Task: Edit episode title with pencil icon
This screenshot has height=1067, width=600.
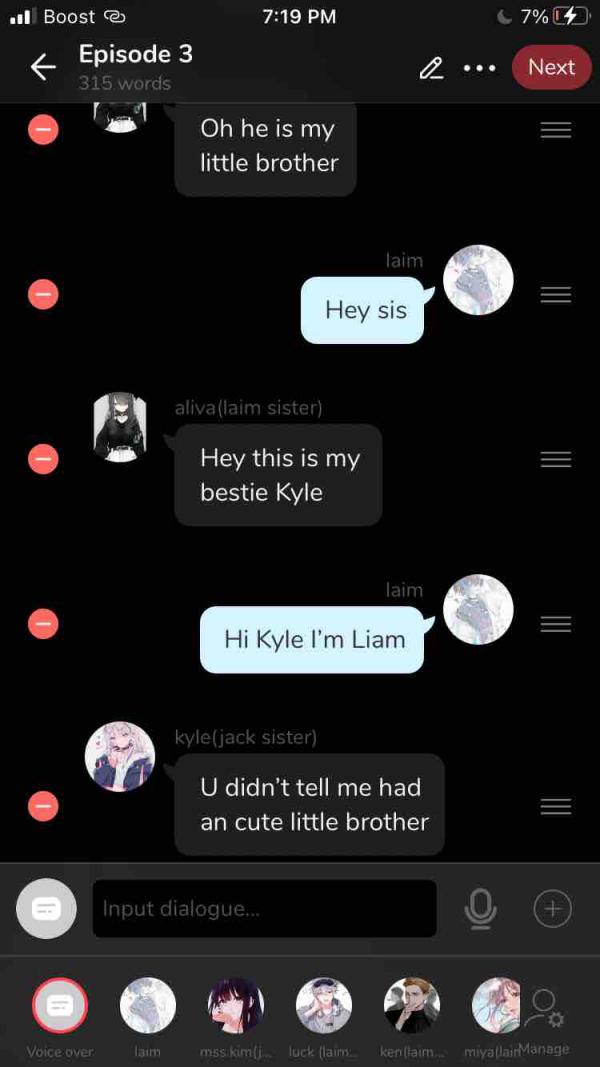Action: [x=431, y=68]
